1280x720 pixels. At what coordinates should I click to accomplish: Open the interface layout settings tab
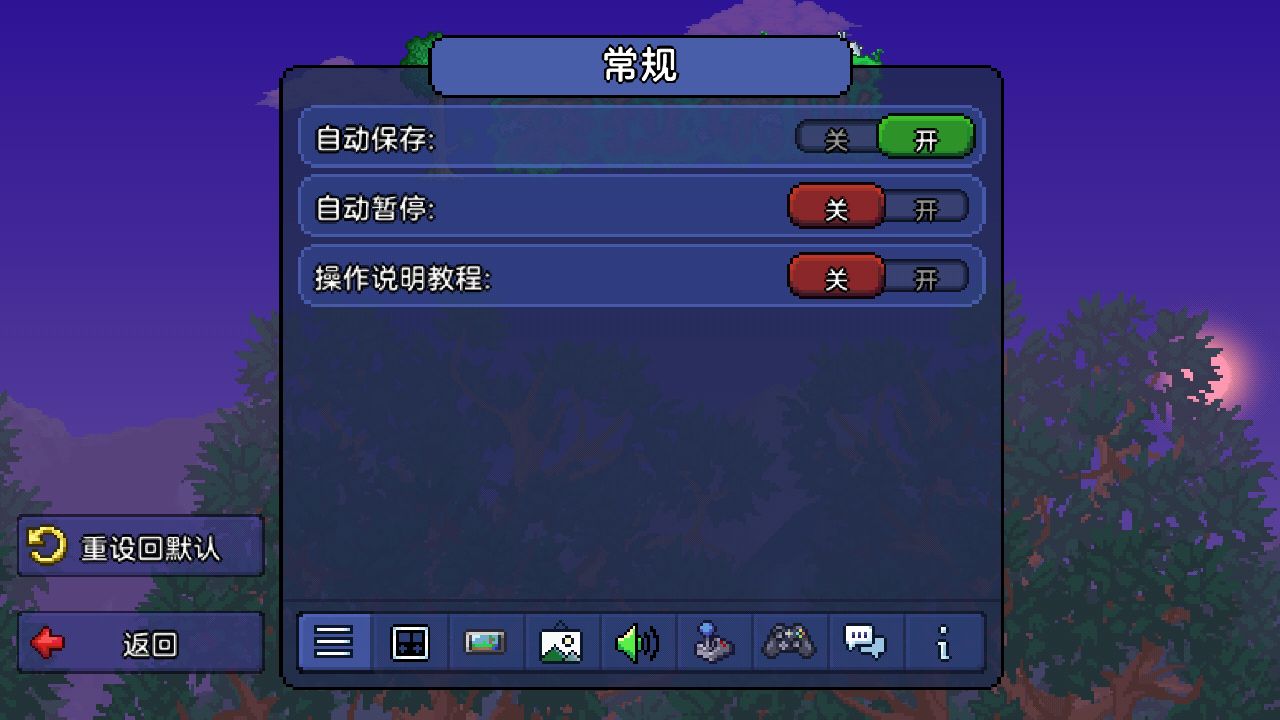point(410,642)
